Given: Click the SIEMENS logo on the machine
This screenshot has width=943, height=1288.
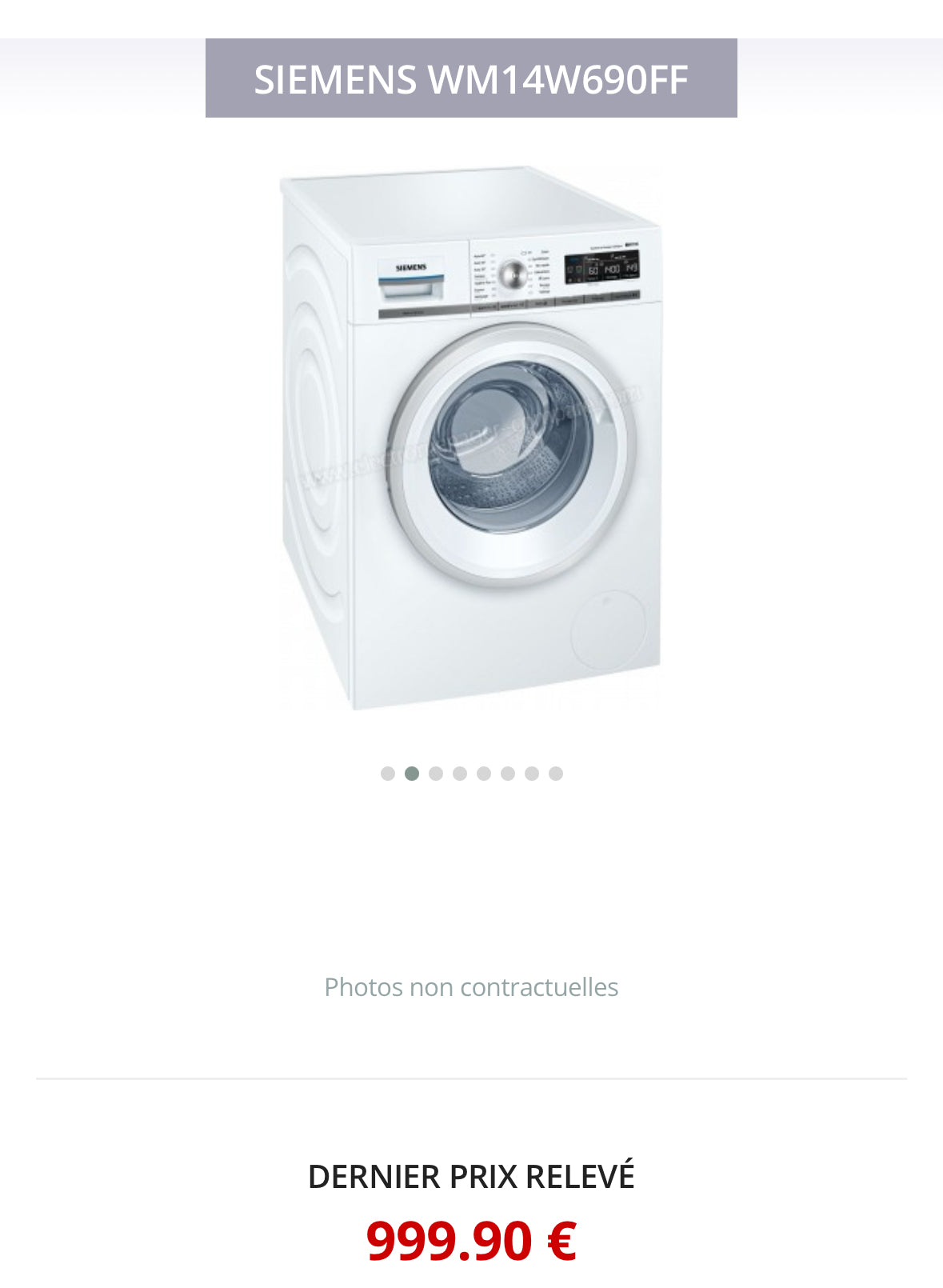Looking at the screenshot, I should [410, 264].
